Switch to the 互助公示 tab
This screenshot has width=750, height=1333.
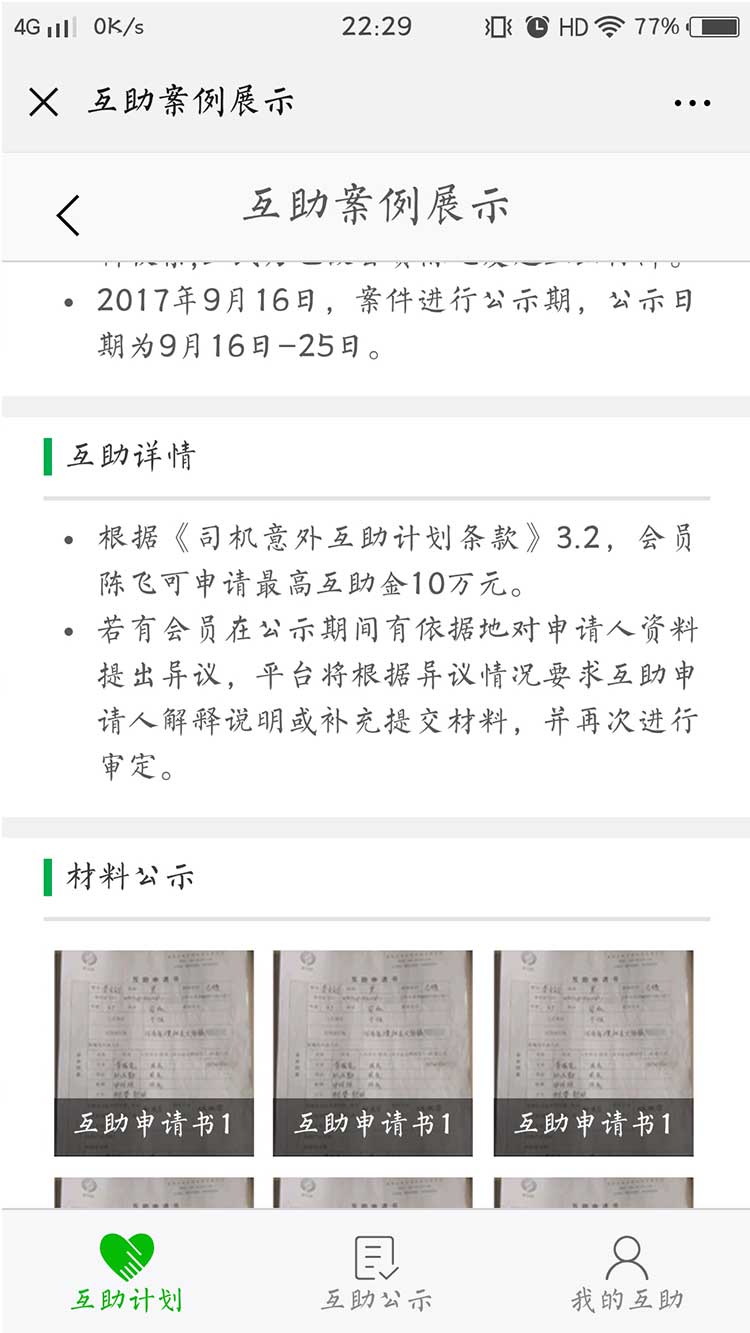point(376,1272)
